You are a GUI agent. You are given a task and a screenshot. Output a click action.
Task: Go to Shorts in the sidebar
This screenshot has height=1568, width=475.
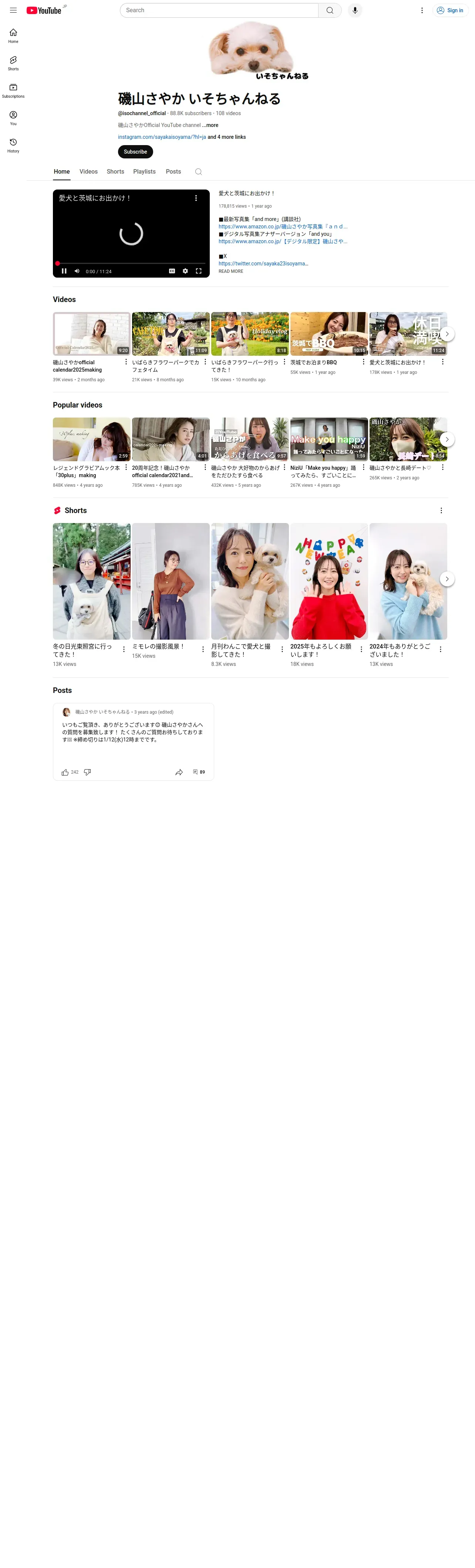click(13, 63)
